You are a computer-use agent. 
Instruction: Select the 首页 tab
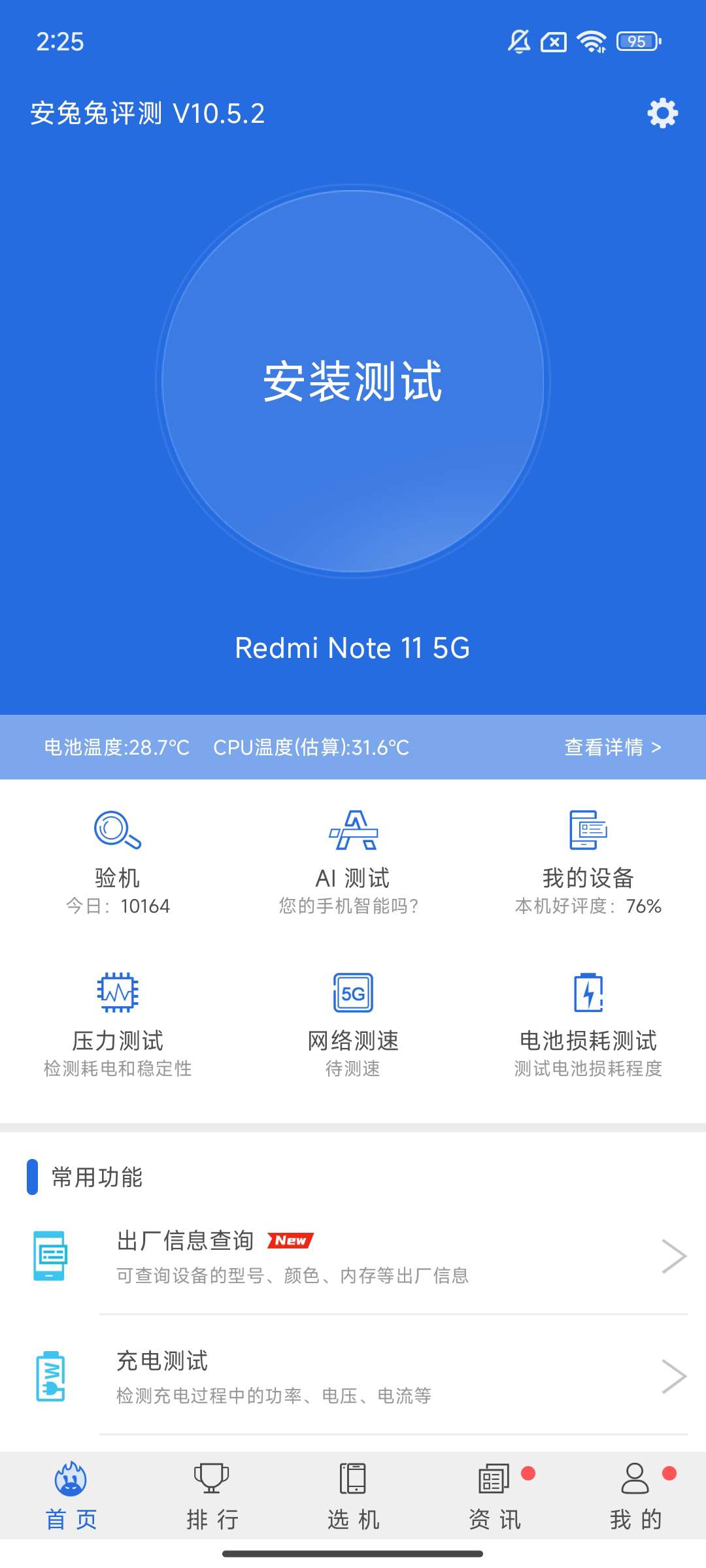pos(71,1495)
